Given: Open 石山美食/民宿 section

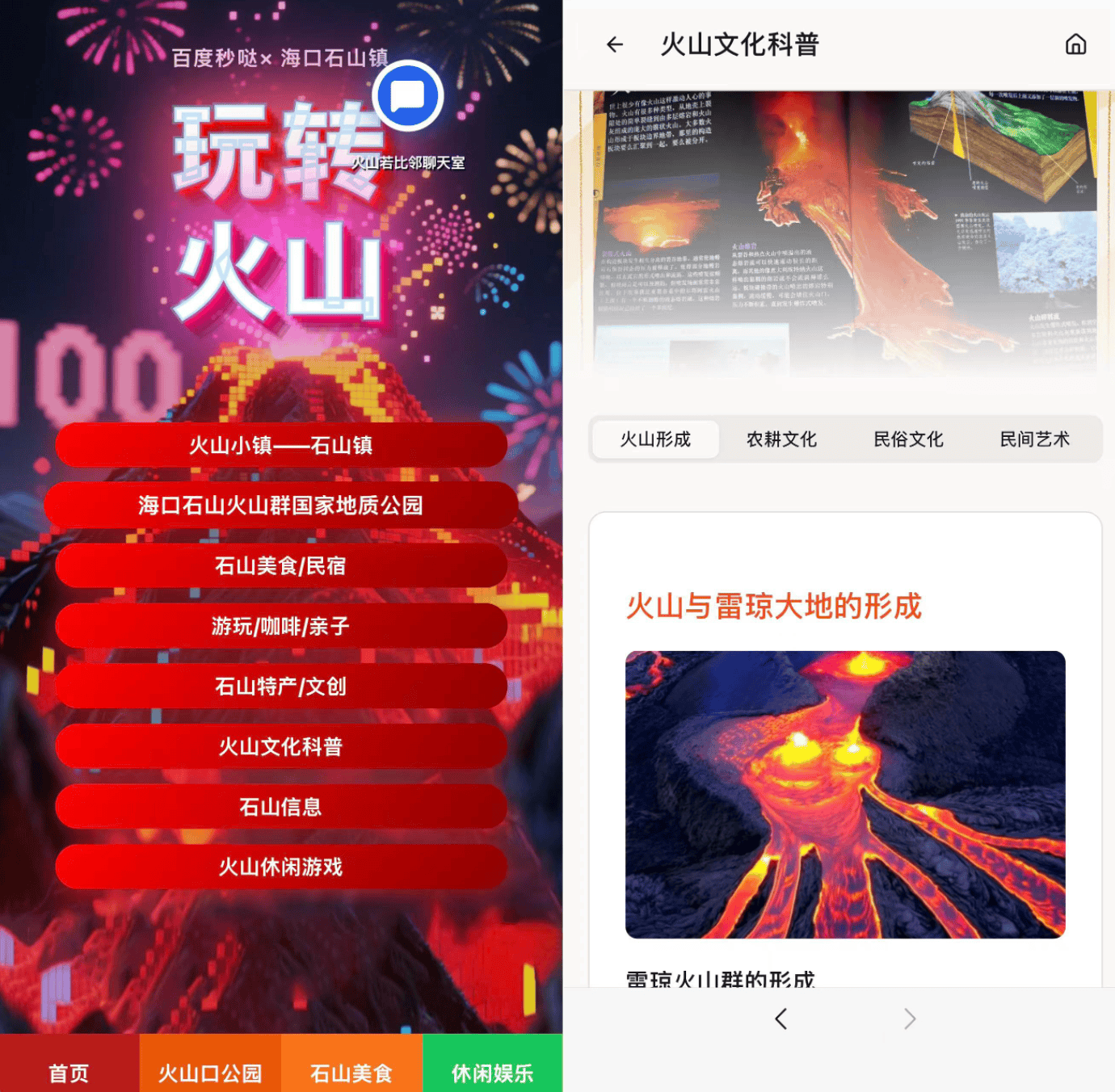Looking at the screenshot, I should click(281, 565).
